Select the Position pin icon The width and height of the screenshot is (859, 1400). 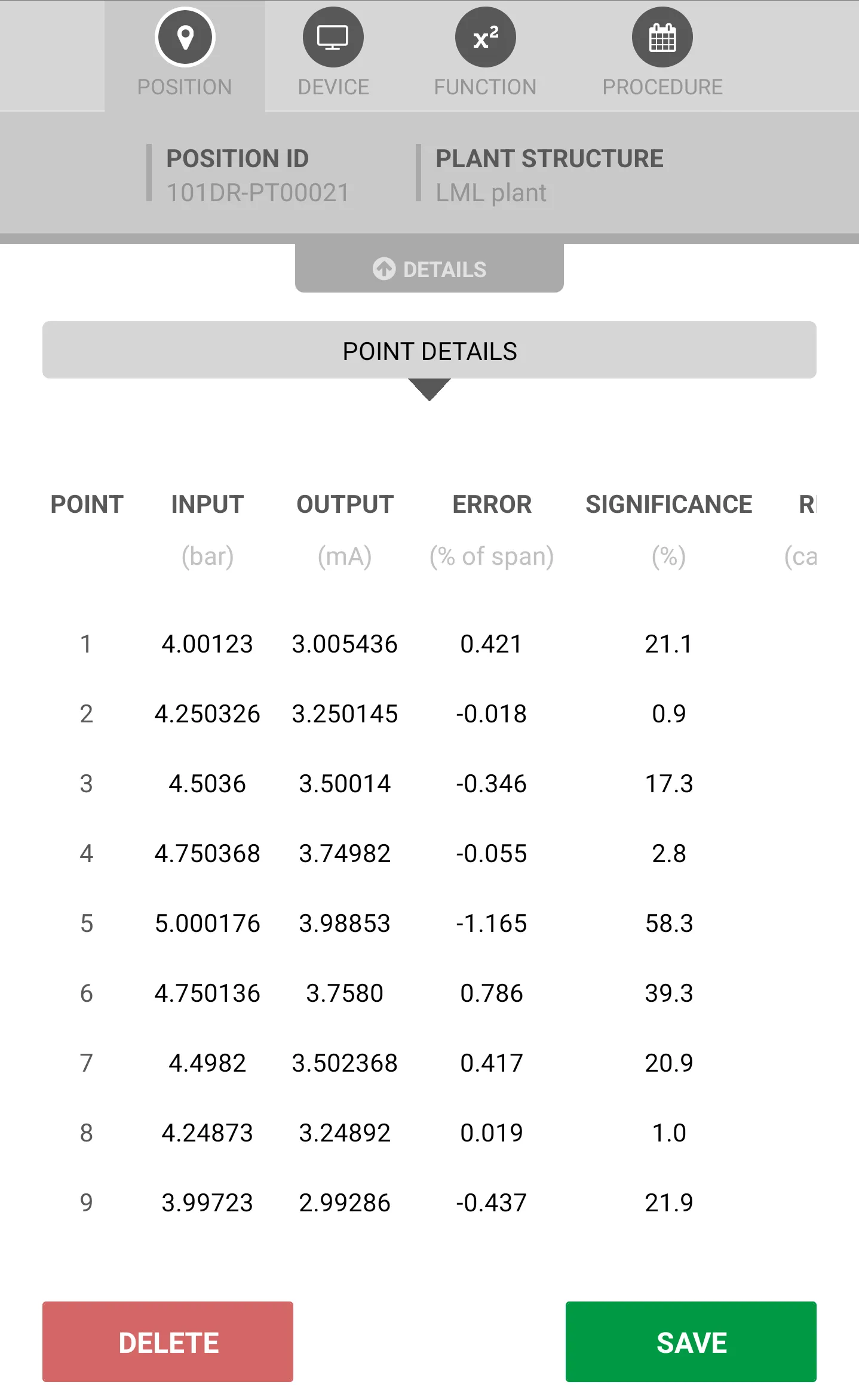tap(184, 37)
